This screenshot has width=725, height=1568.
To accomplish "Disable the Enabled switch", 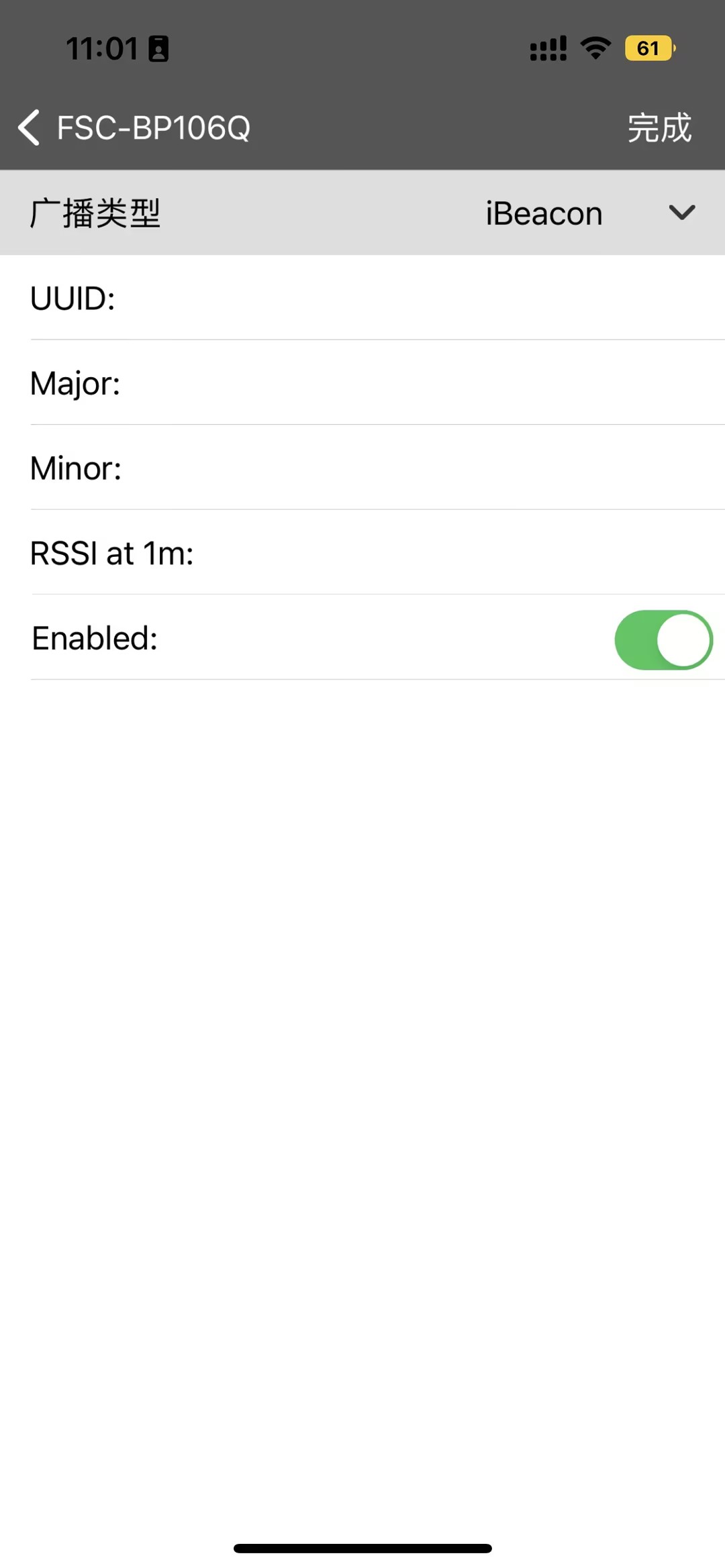I will coord(663,639).
